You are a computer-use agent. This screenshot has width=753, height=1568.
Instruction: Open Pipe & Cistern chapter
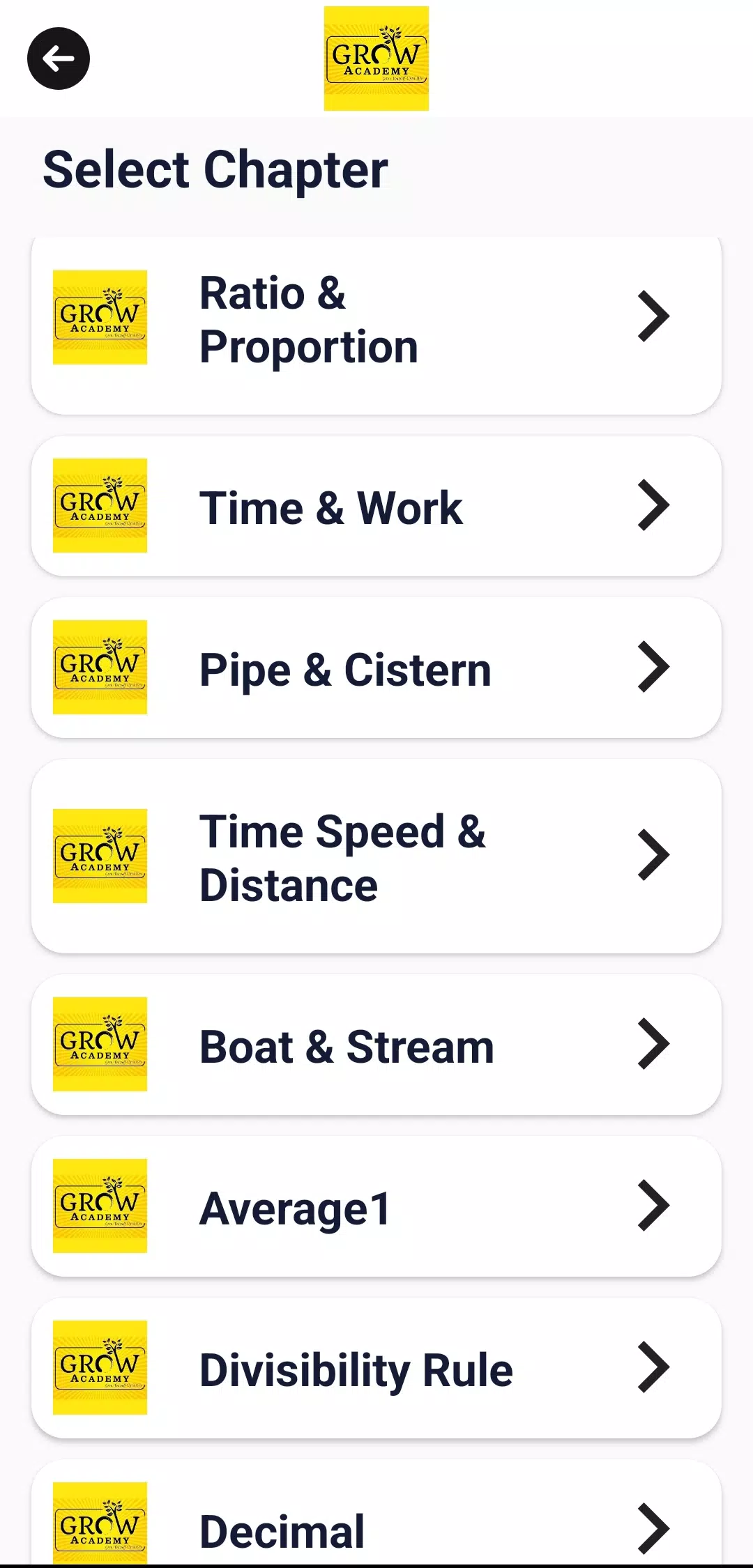(x=376, y=668)
